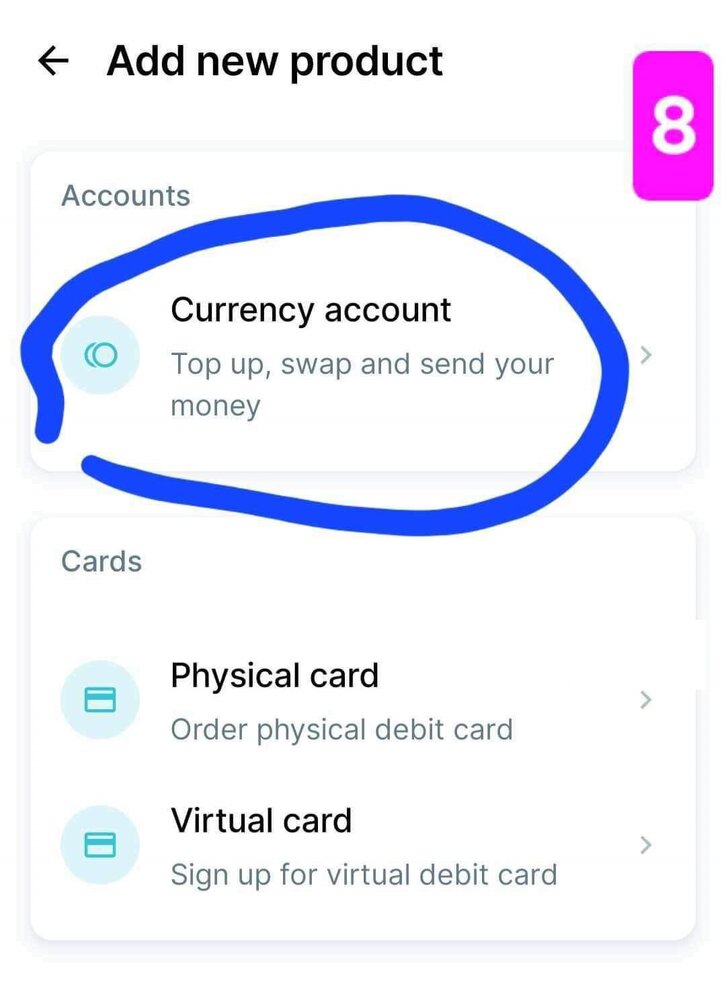This screenshot has height=999, width=726.
Task: Open the Currency account option
Action: (x=360, y=355)
